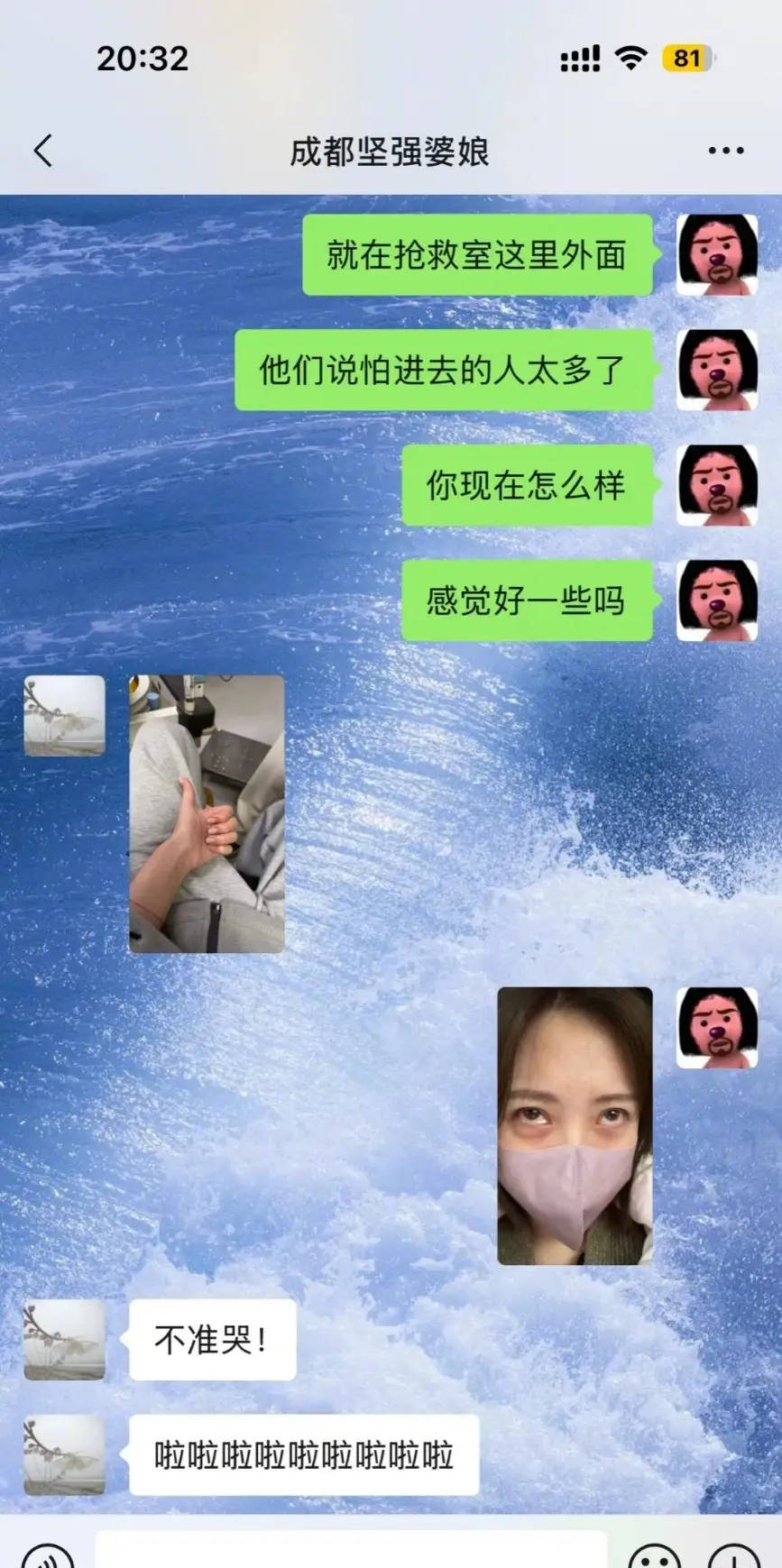Screen dimensions: 782x1568
Task: Open contact avatar beside 不准哭！ message
Action: pos(64,1340)
